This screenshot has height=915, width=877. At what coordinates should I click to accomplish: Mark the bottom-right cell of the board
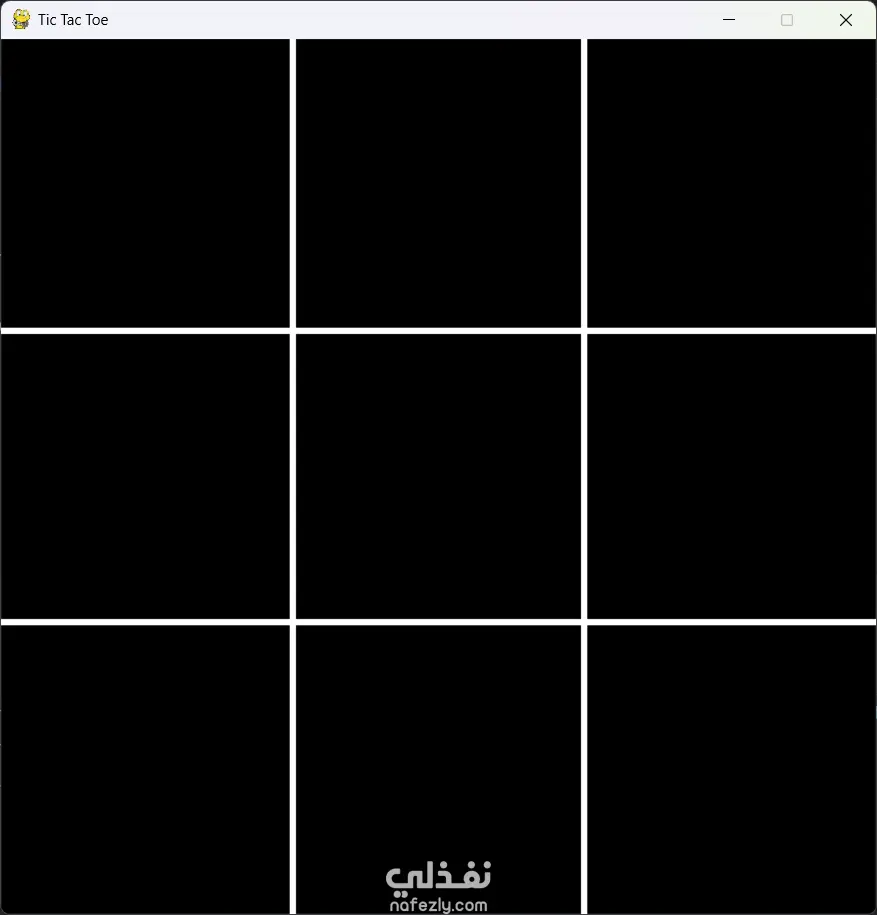731,768
